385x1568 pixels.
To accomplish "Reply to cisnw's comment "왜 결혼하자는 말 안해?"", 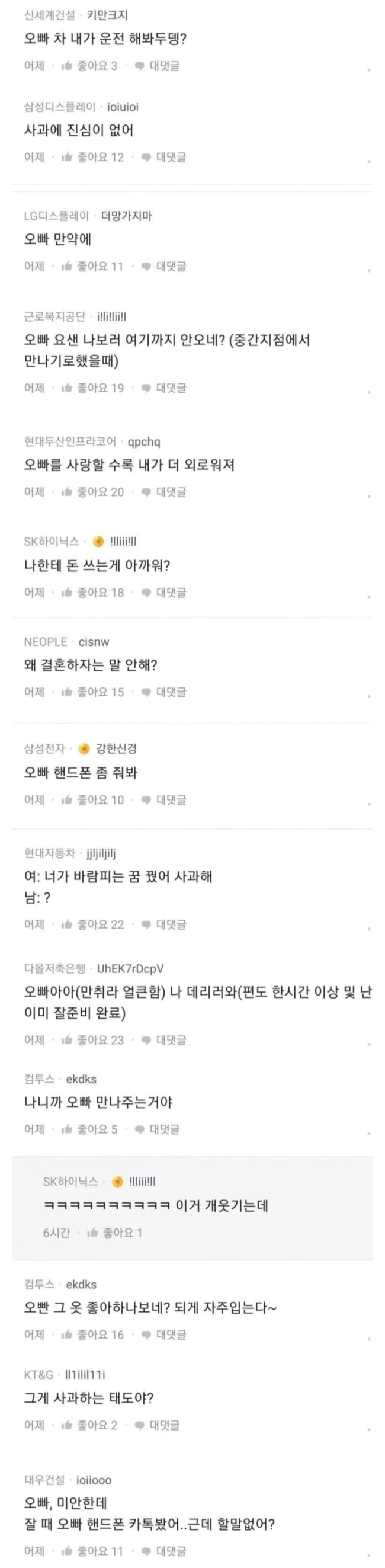I will click(163, 692).
